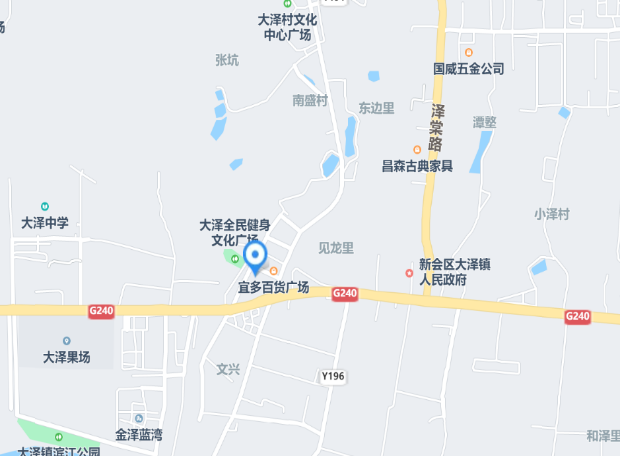Select the 大泽村文化中心广场 marker
Viewport: 620px width, 456px height.
coord(287,5)
